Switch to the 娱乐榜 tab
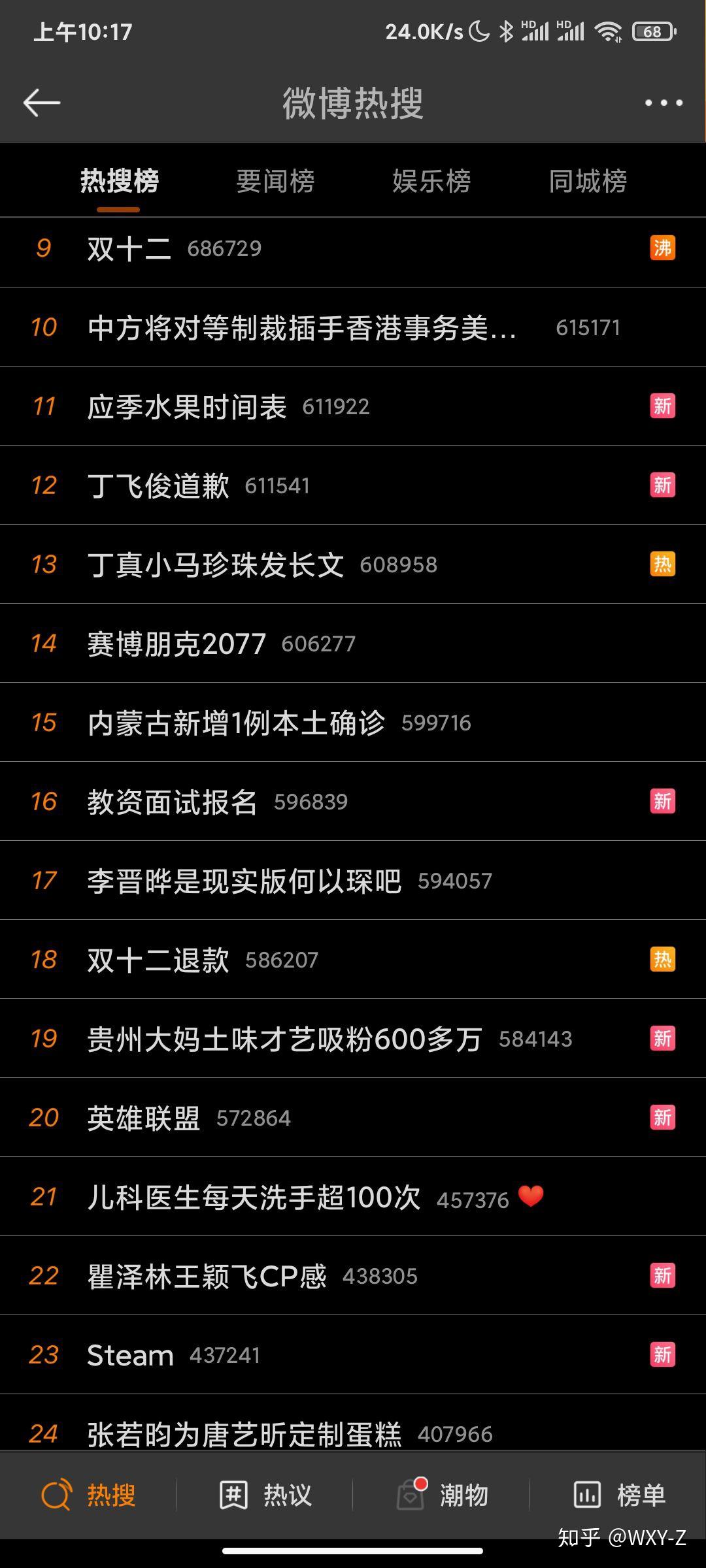Viewport: 706px width, 1568px height. point(431,182)
